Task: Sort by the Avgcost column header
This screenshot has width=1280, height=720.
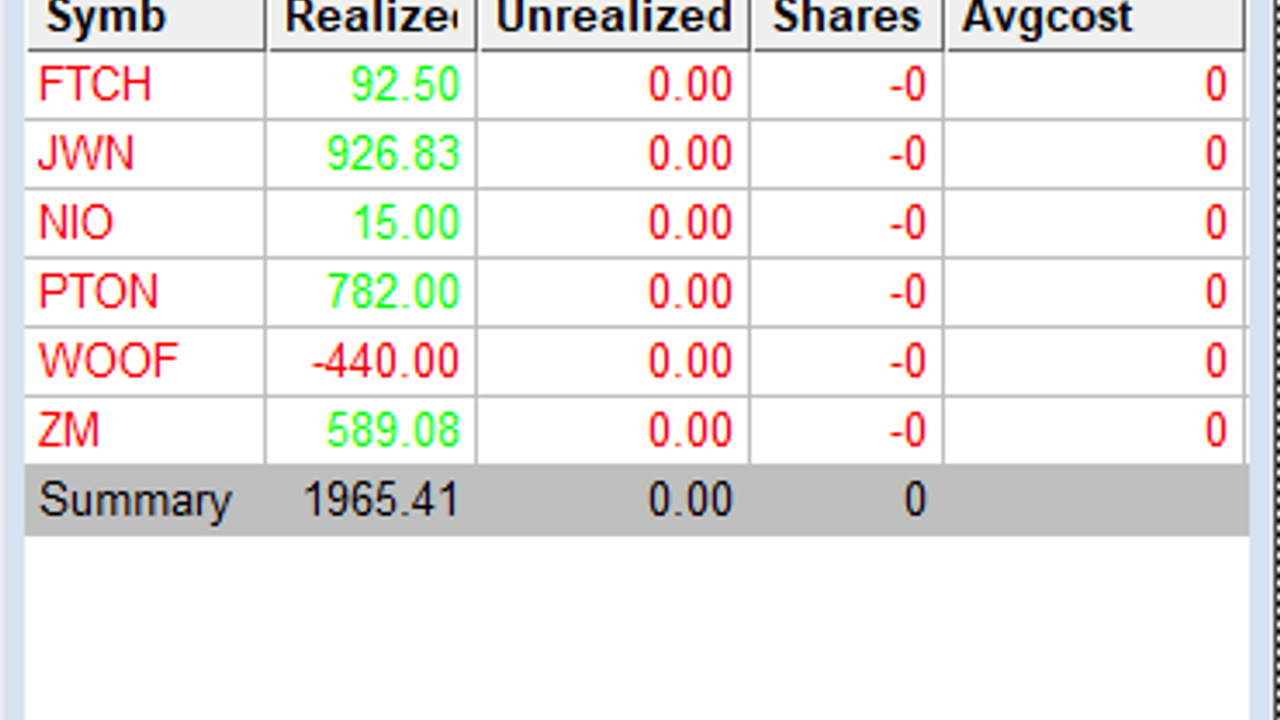Action: (1094, 20)
